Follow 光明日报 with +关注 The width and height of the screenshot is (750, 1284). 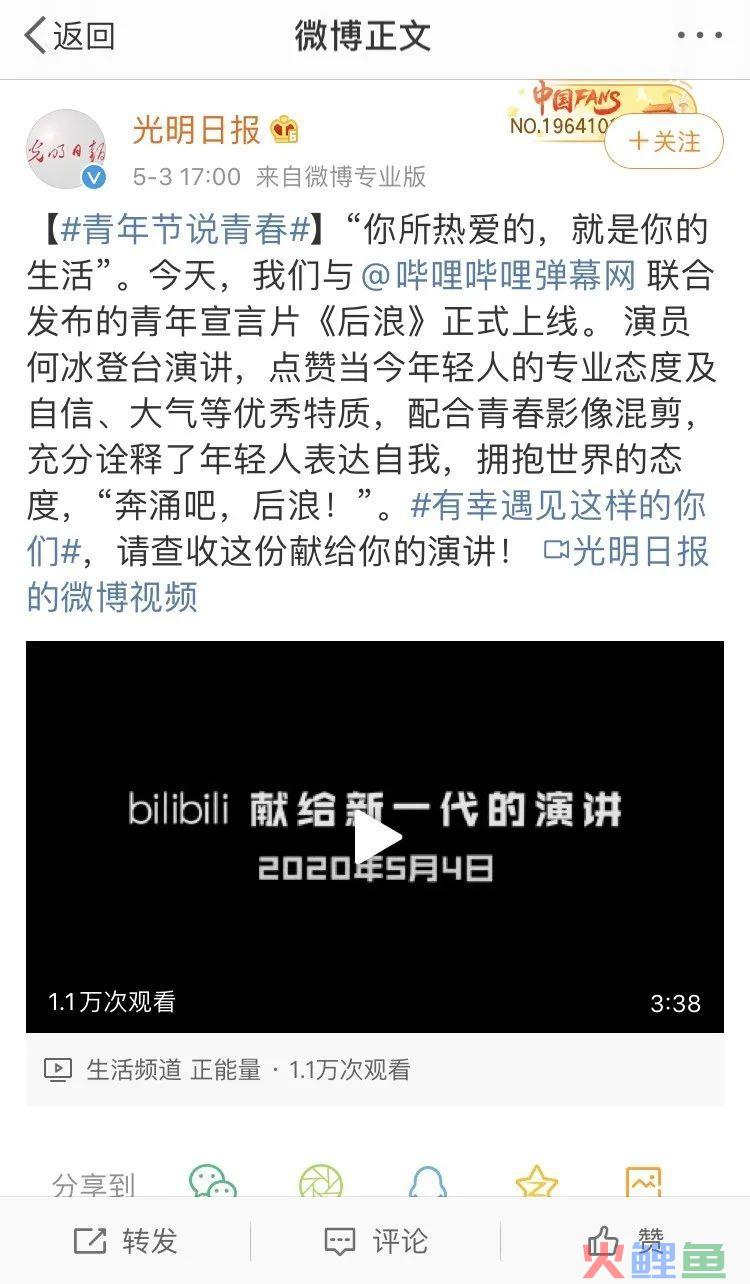click(664, 142)
